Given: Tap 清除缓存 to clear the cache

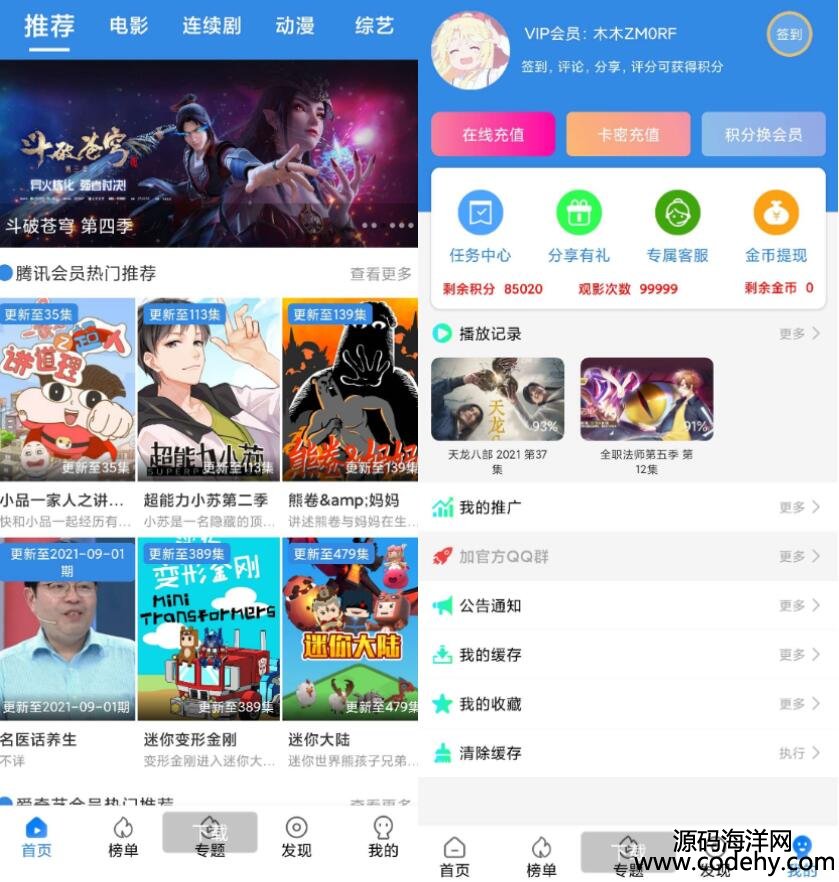Looking at the screenshot, I should click(x=627, y=753).
